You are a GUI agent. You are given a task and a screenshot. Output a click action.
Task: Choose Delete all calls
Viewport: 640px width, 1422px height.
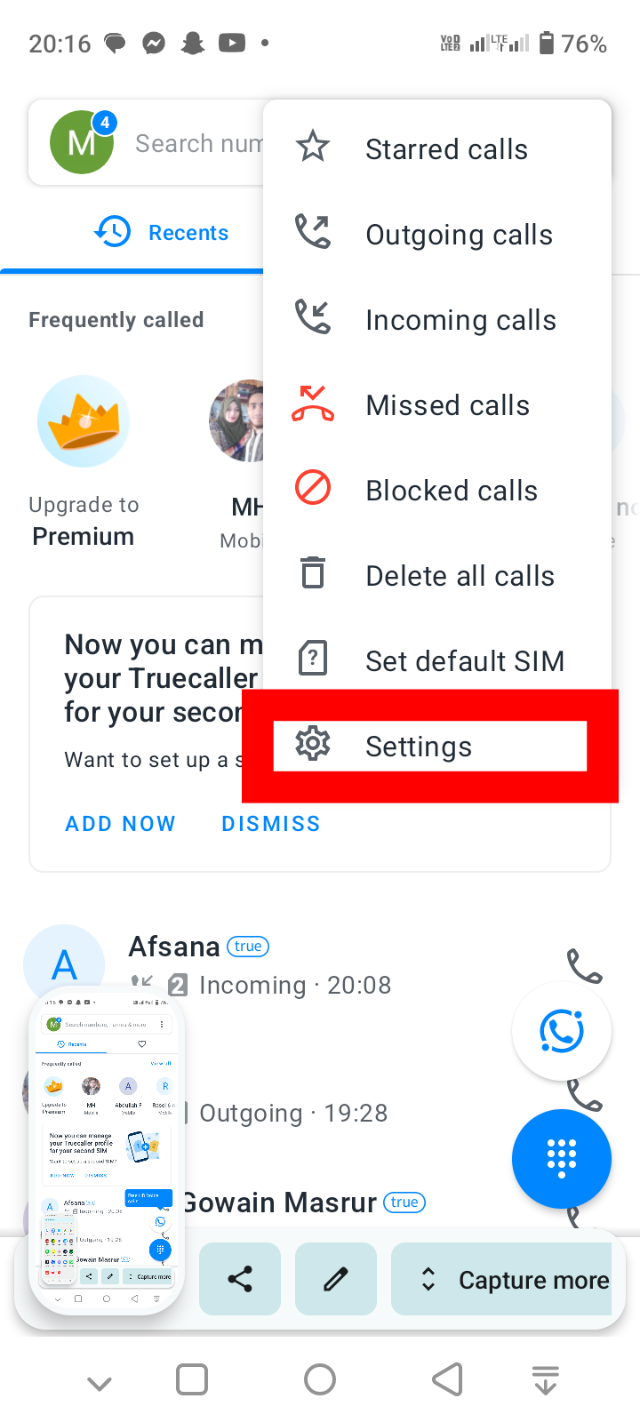(x=459, y=576)
